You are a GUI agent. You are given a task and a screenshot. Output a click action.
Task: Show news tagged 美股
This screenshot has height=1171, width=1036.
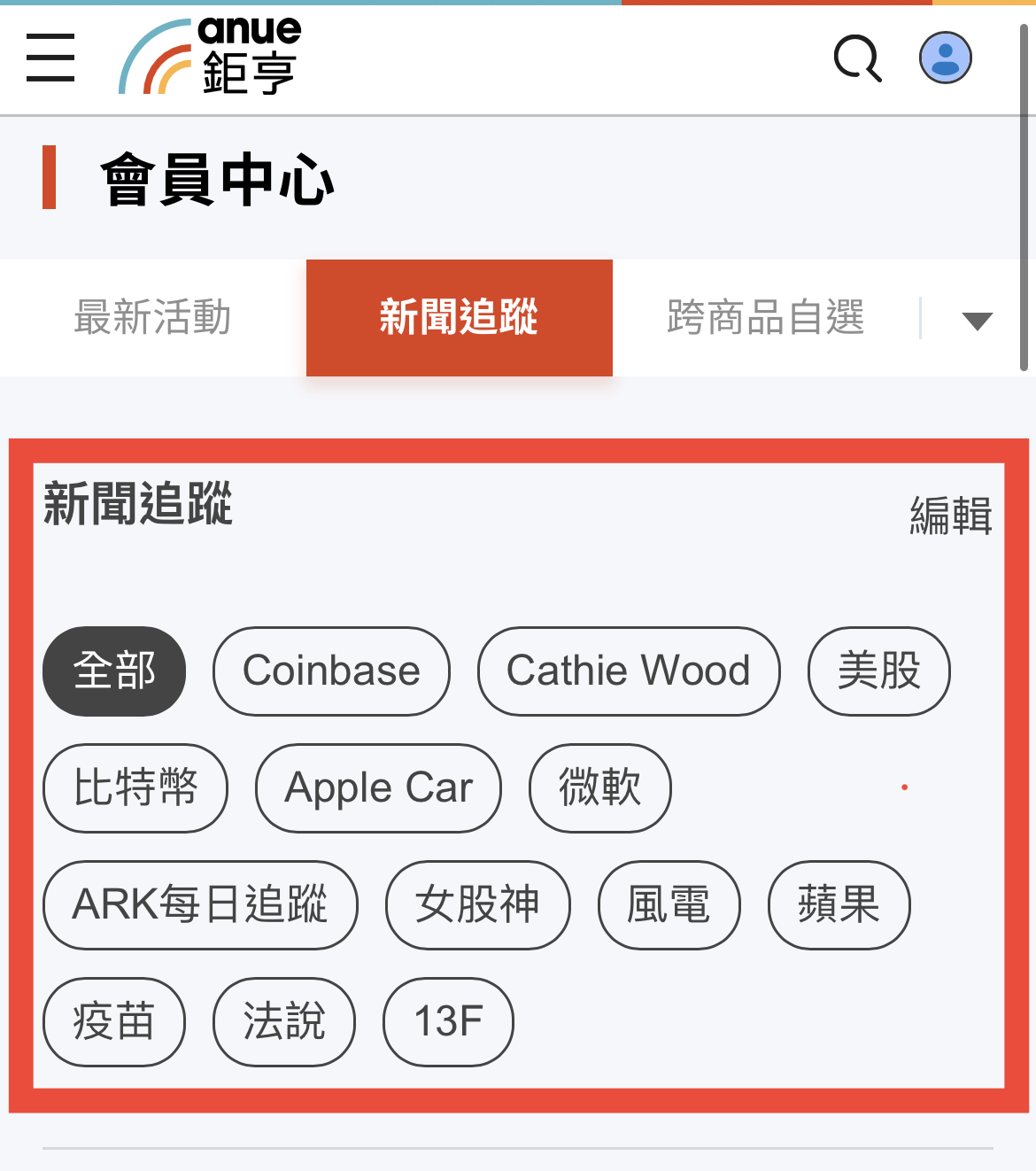pyautogui.click(x=878, y=671)
